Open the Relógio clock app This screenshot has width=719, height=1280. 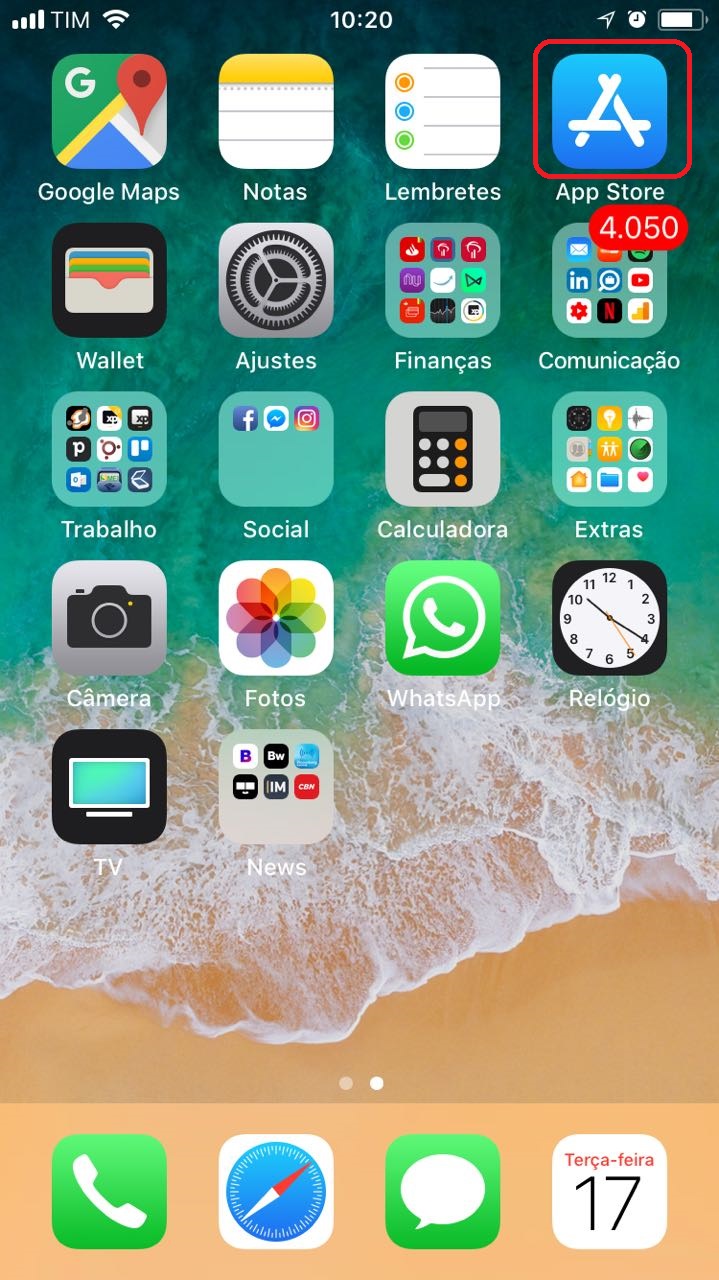[x=609, y=617]
